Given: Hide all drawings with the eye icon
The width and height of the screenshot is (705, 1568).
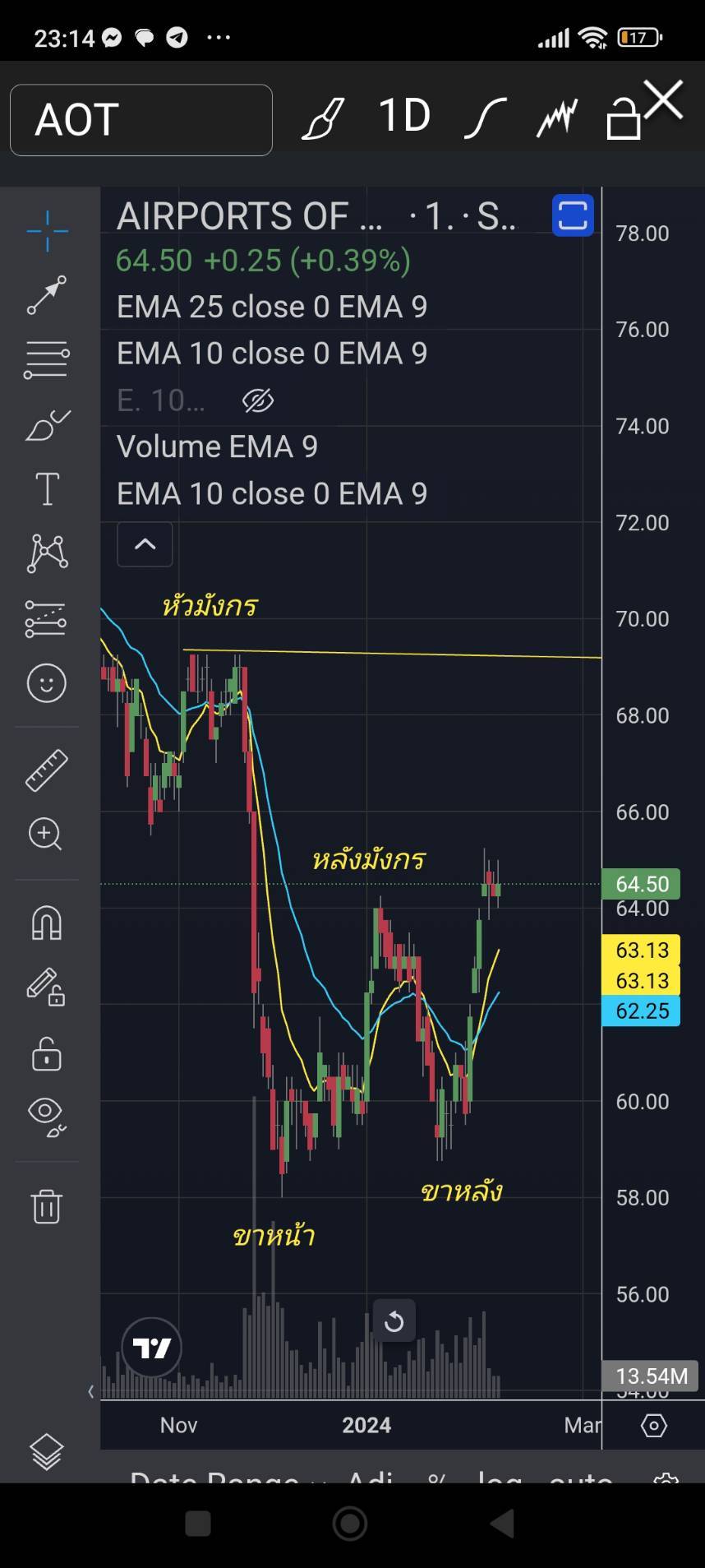Looking at the screenshot, I should [47, 1117].
